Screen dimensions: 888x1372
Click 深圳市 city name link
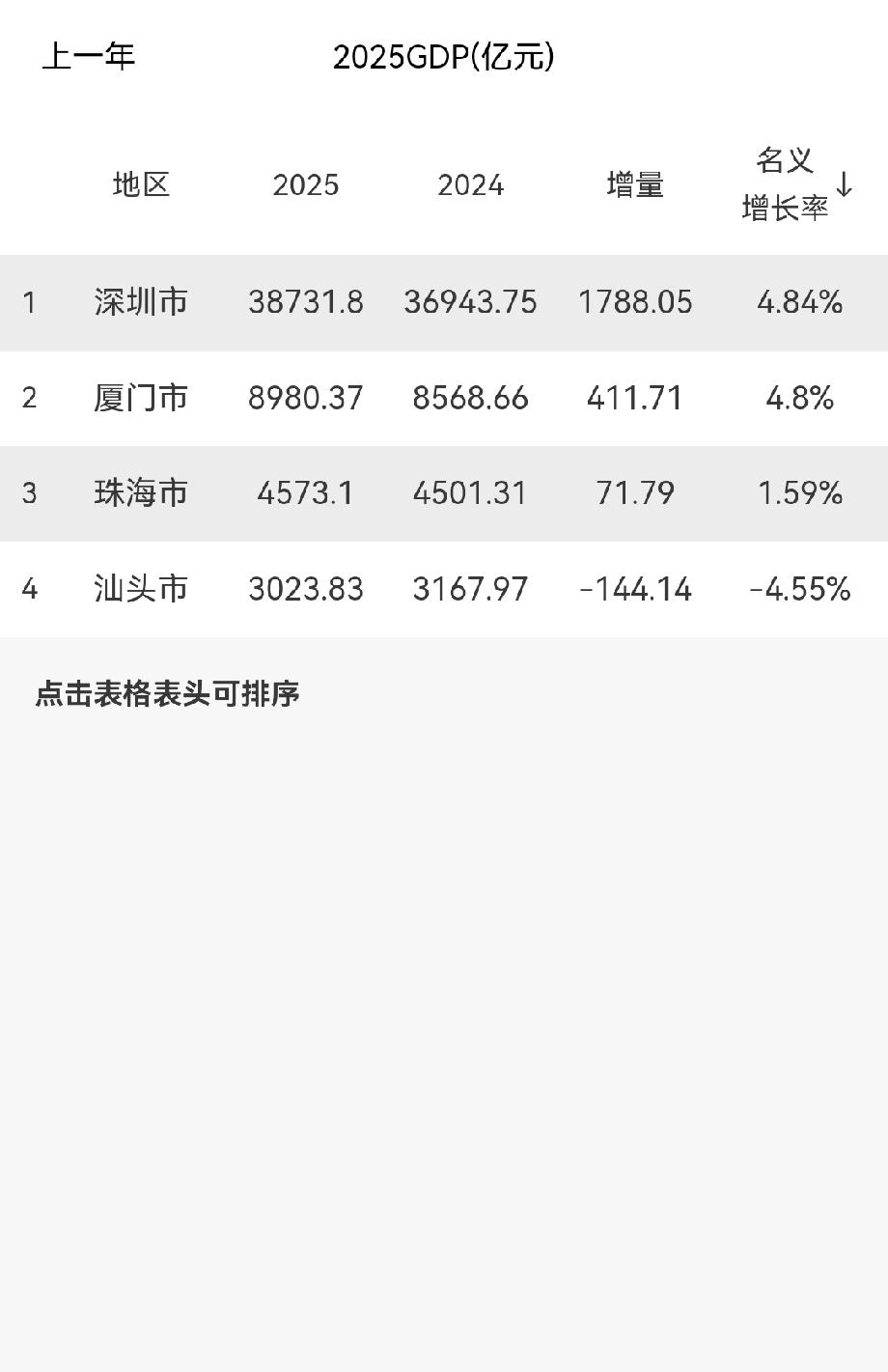click(141, 302)
